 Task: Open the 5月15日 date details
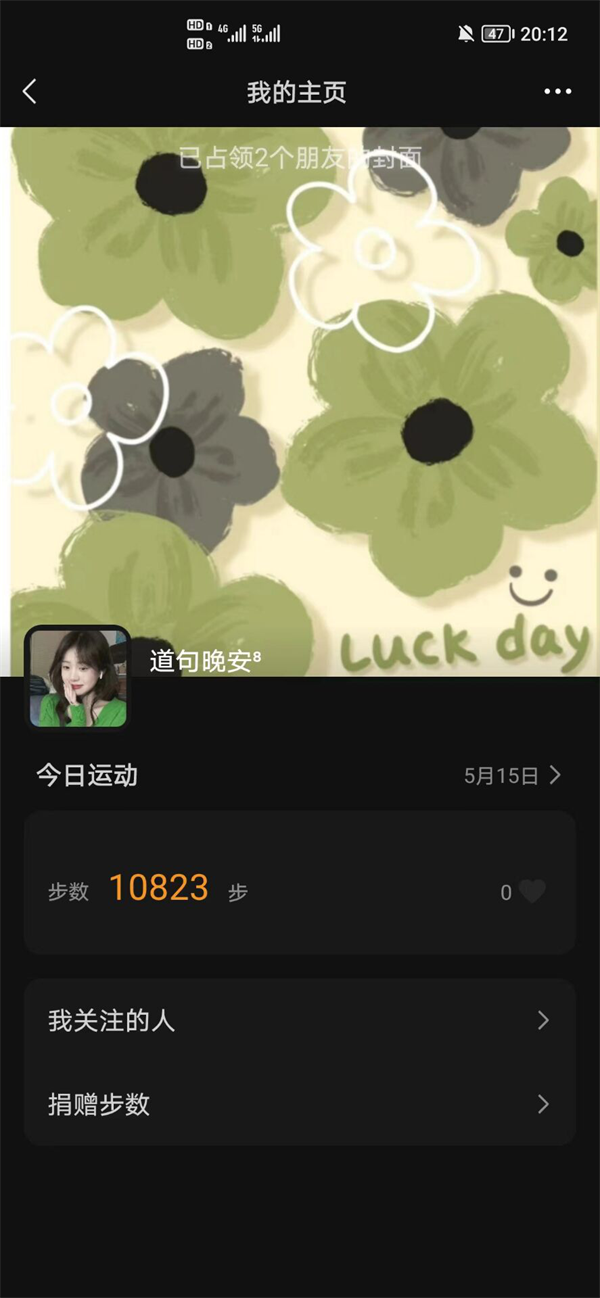[x=512, y=775]
